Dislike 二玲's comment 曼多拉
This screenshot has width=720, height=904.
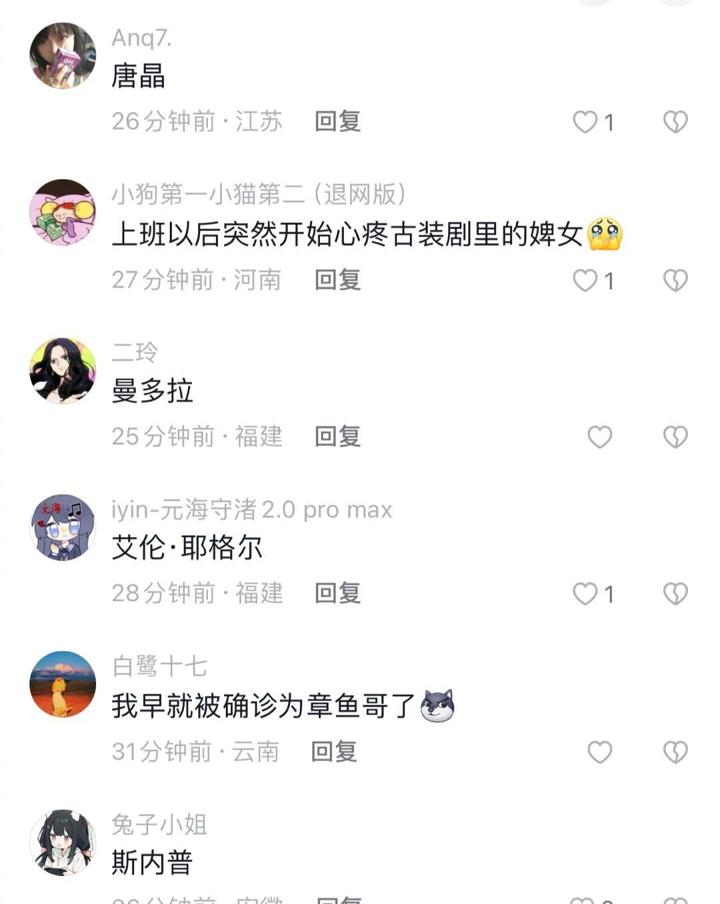676,437
